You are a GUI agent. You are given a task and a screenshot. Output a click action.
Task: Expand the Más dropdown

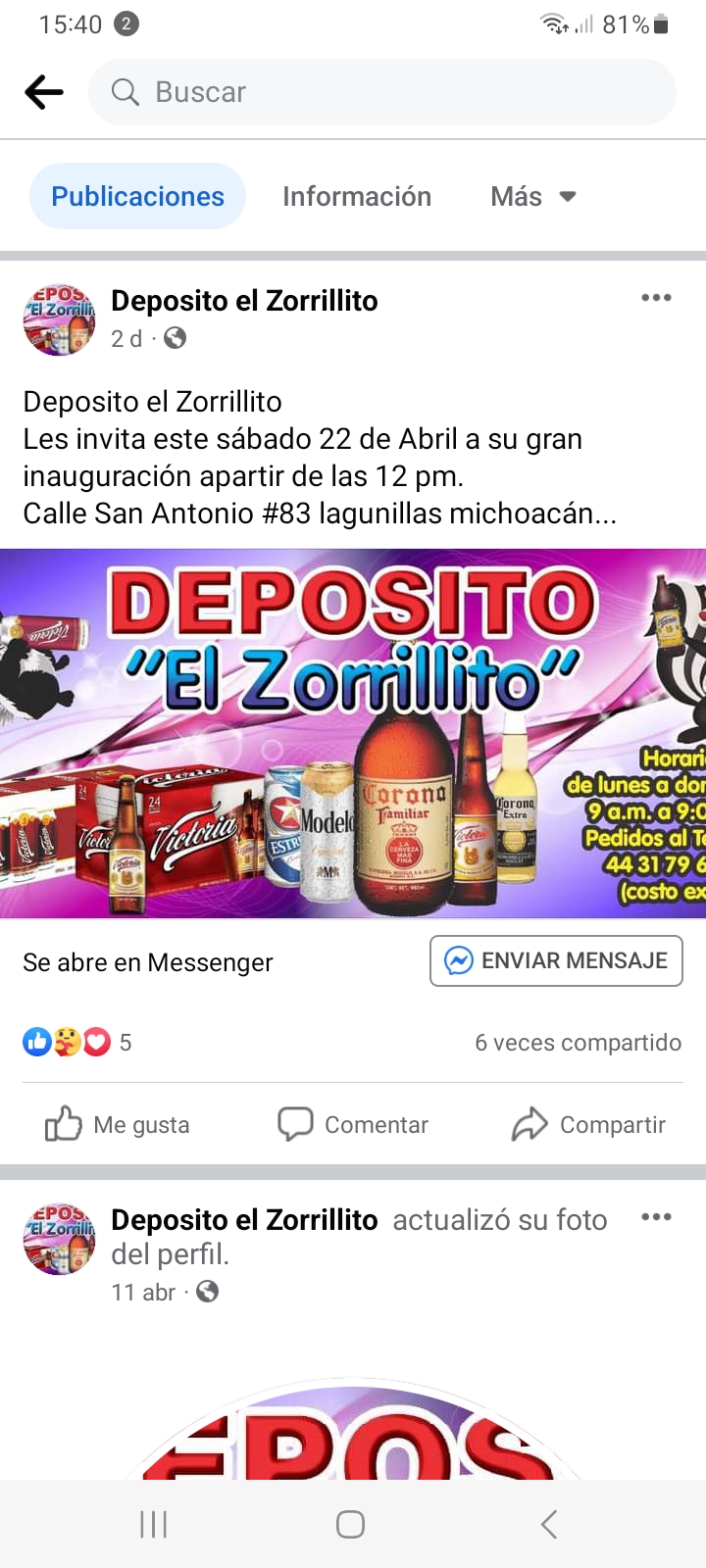tap(532, 196)
